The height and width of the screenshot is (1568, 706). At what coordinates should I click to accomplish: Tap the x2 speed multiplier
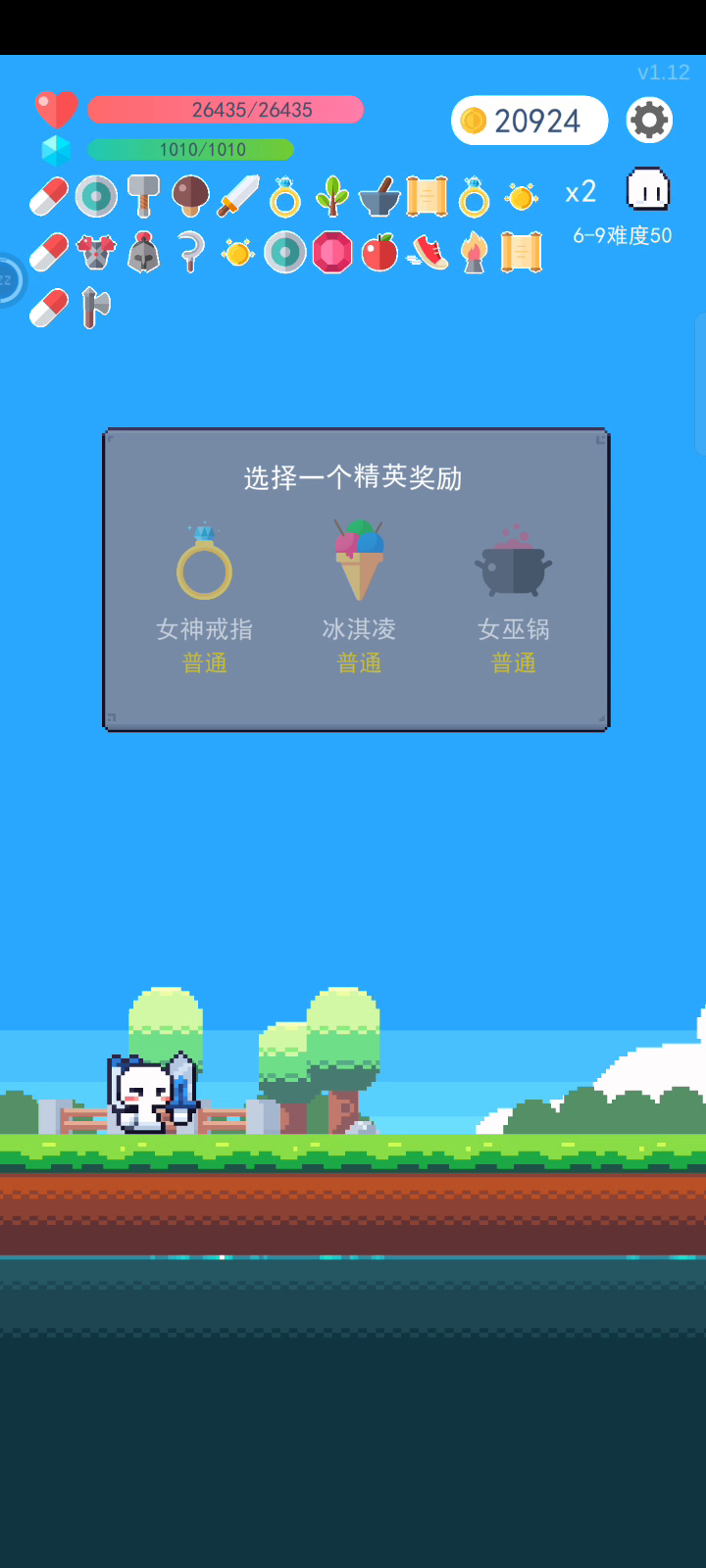pyautogui.click(x=580, y=191)
